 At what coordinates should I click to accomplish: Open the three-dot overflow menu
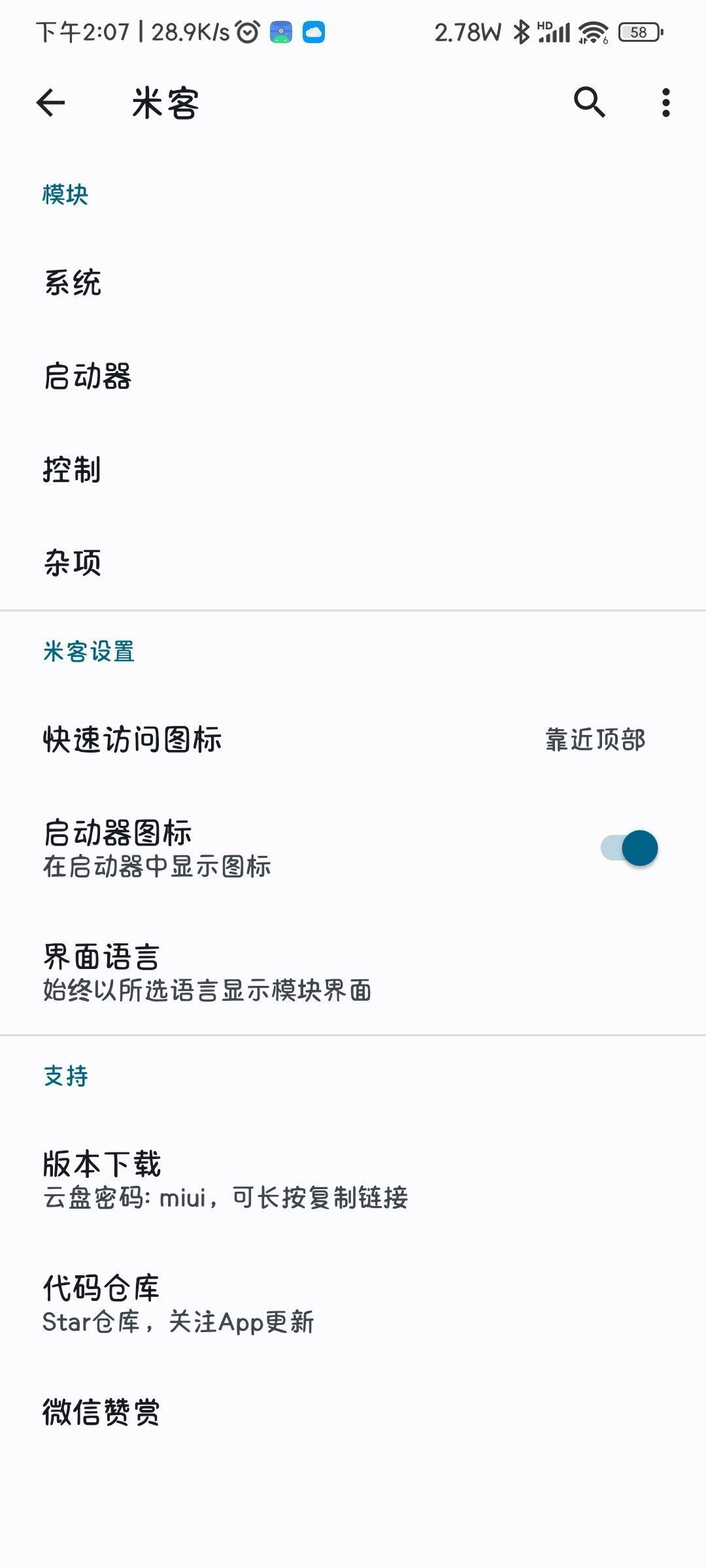point(665,103)
